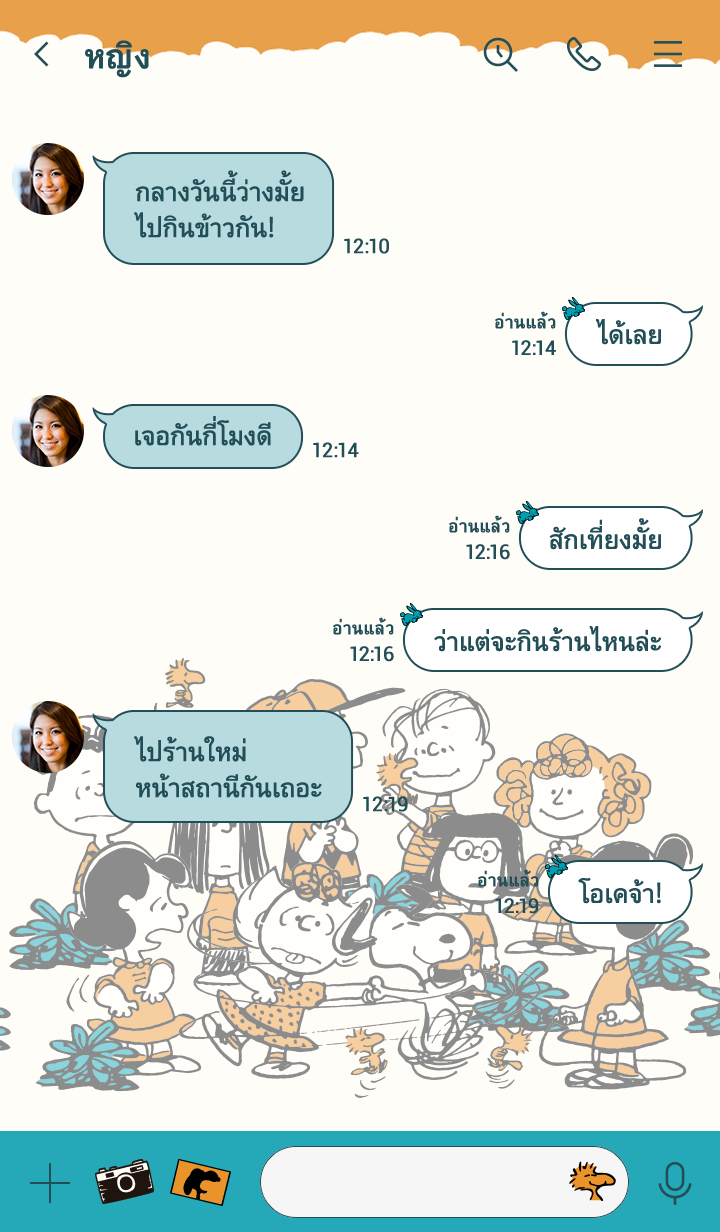Start a voice call with หญิง
The height and width of the screenshot is (1232, 720).
click(x=583, y=55)
